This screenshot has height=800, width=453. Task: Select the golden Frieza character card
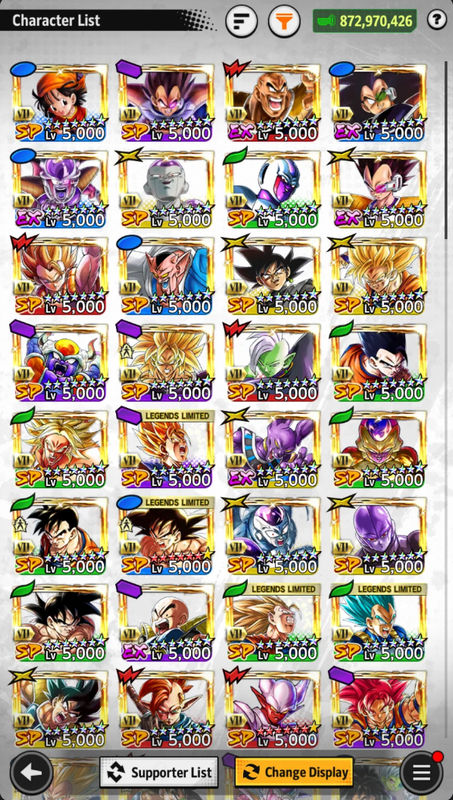pos(379,448)
